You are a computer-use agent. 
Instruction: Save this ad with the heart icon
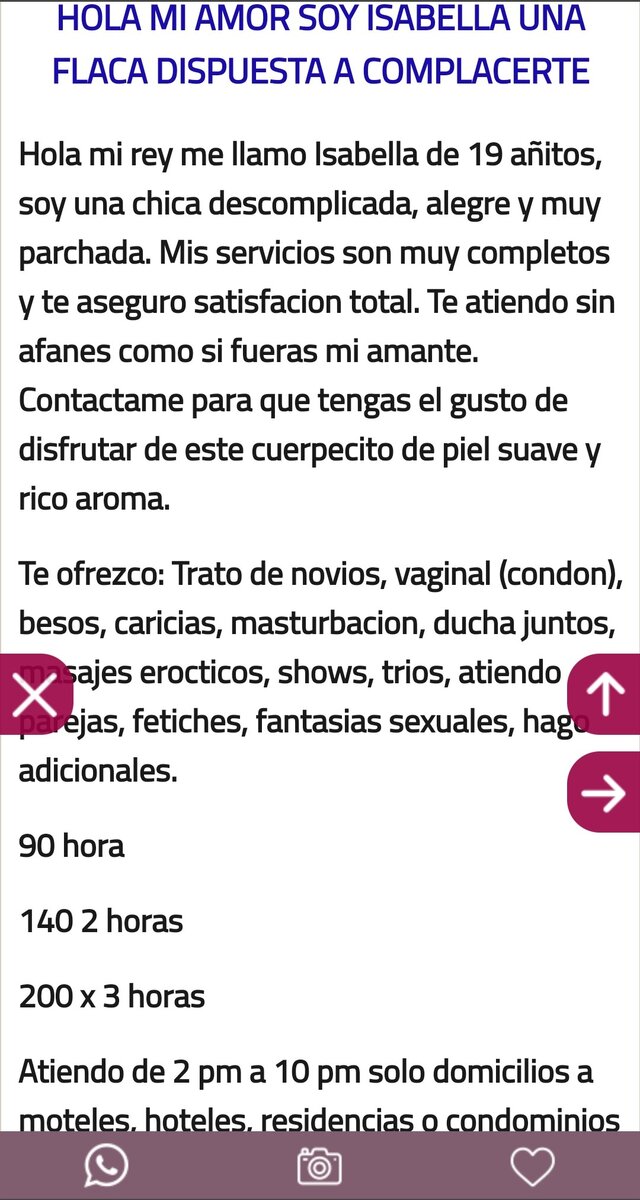coord(532,1166)
